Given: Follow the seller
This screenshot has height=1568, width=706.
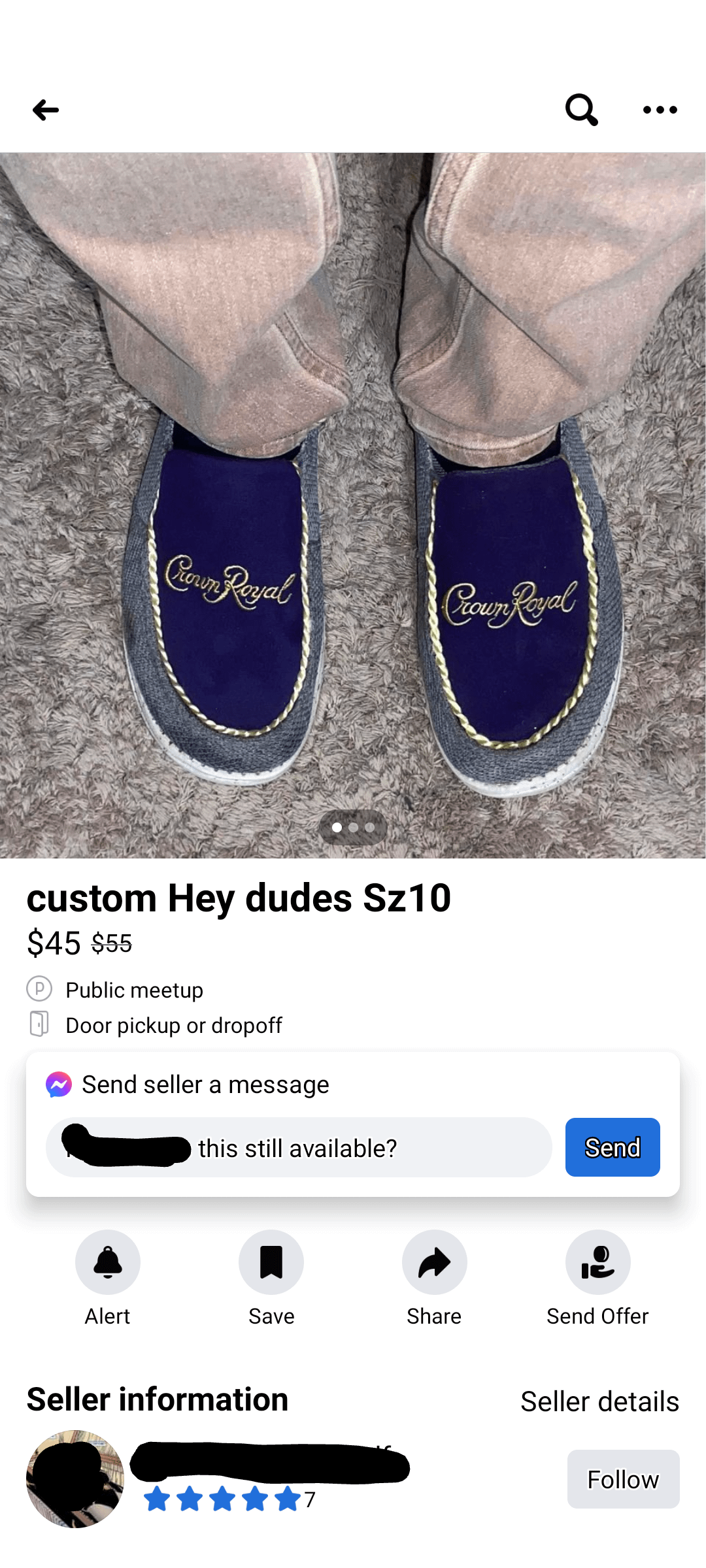Looking at the screenshot, I should (624, 1479).
